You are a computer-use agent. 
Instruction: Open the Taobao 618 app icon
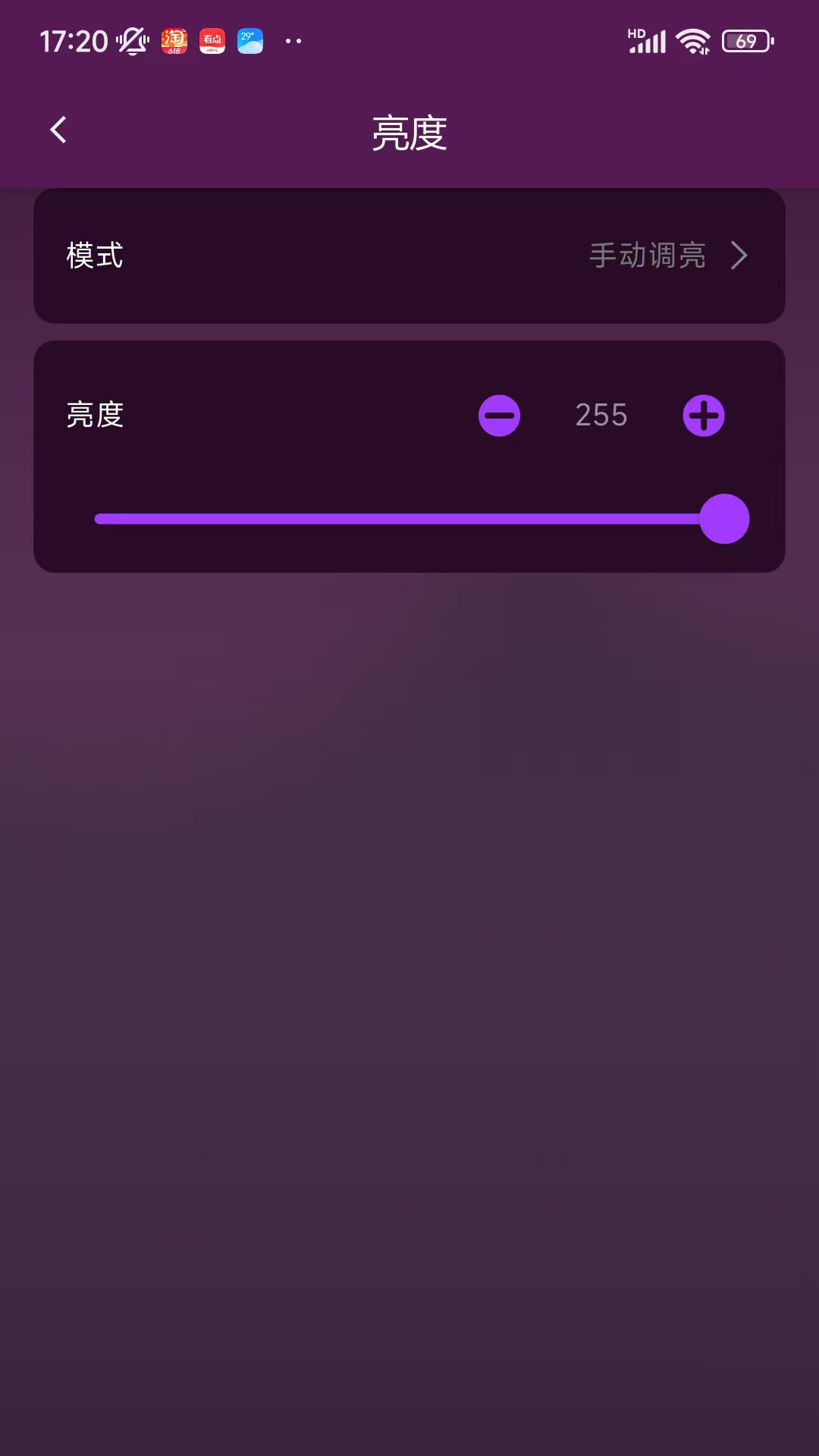click(173, 42)
